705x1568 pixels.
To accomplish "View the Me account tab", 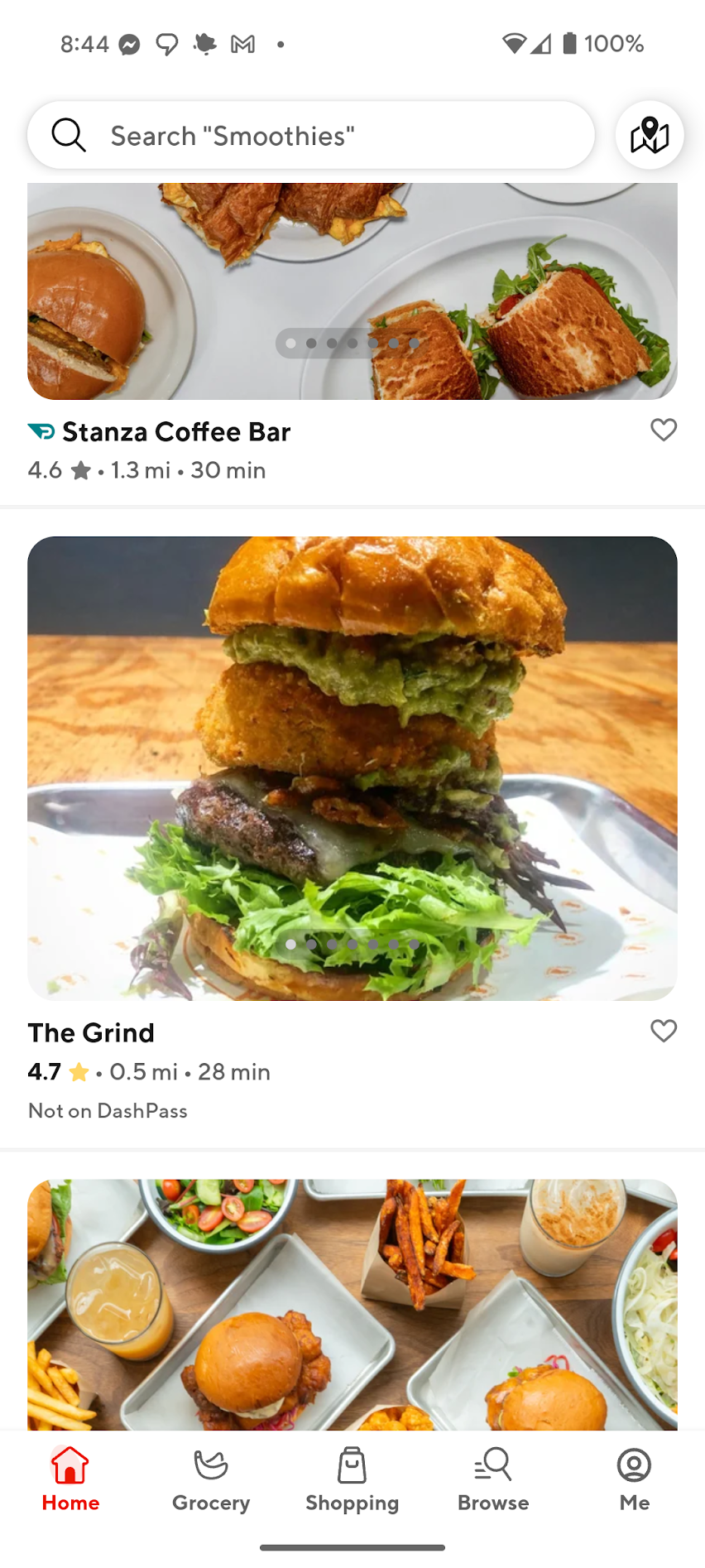I will (x=634, y=1479).
